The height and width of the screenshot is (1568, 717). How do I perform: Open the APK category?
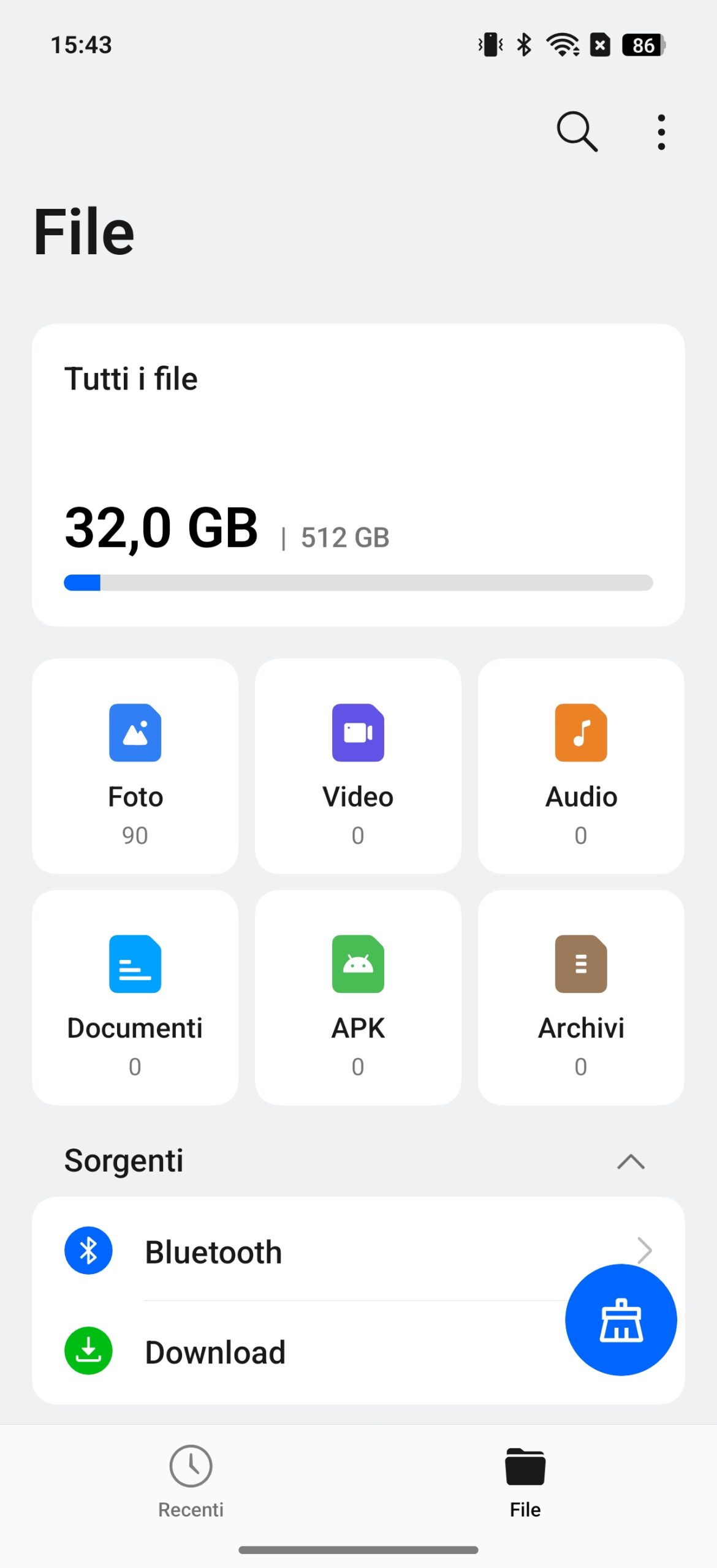click(x=358, y=998)
